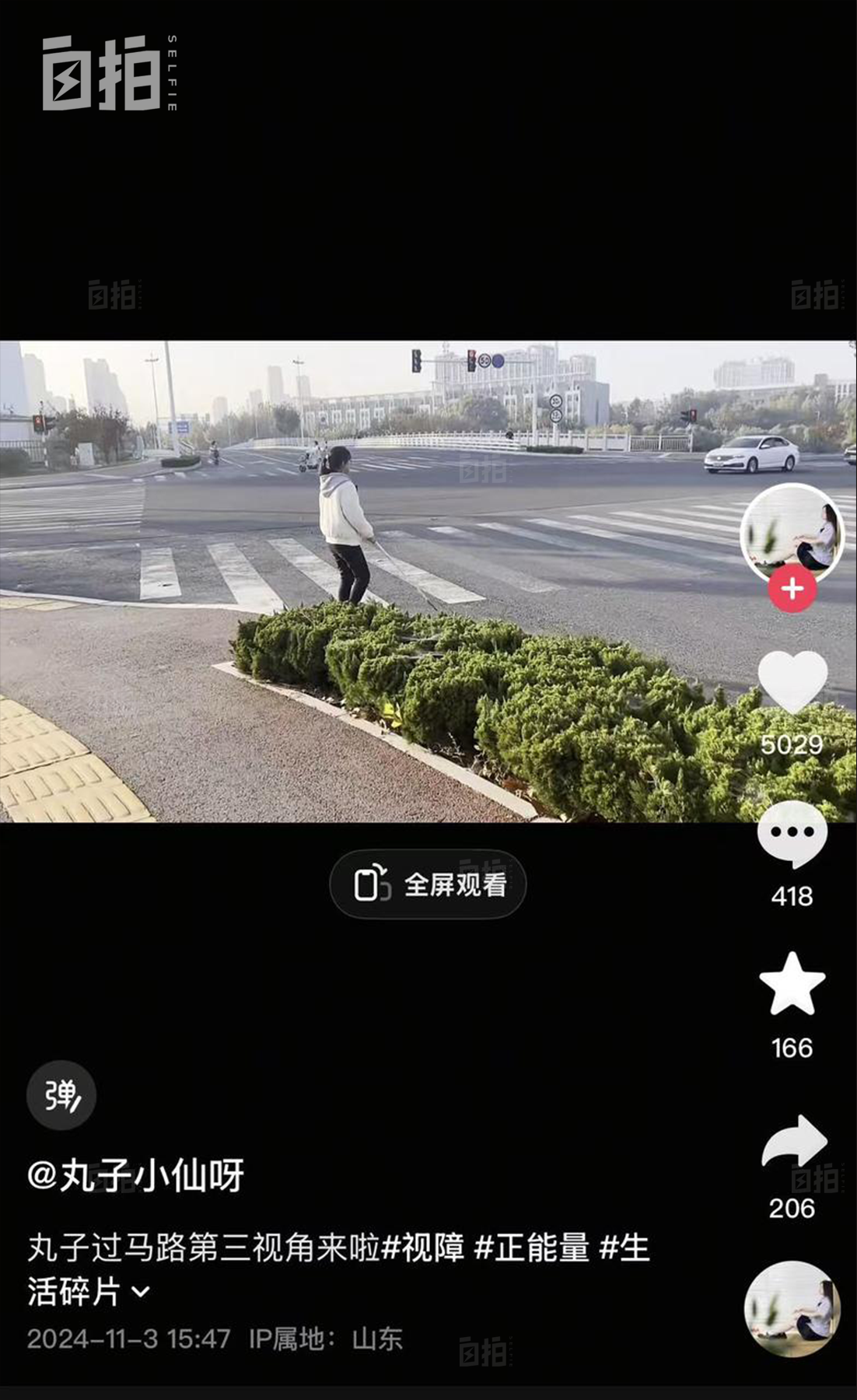Viewport: 857px width, 1400px height.
Task: Share this video with the arrow icon
Action: pyautogui.click(x=793, y=1142)
